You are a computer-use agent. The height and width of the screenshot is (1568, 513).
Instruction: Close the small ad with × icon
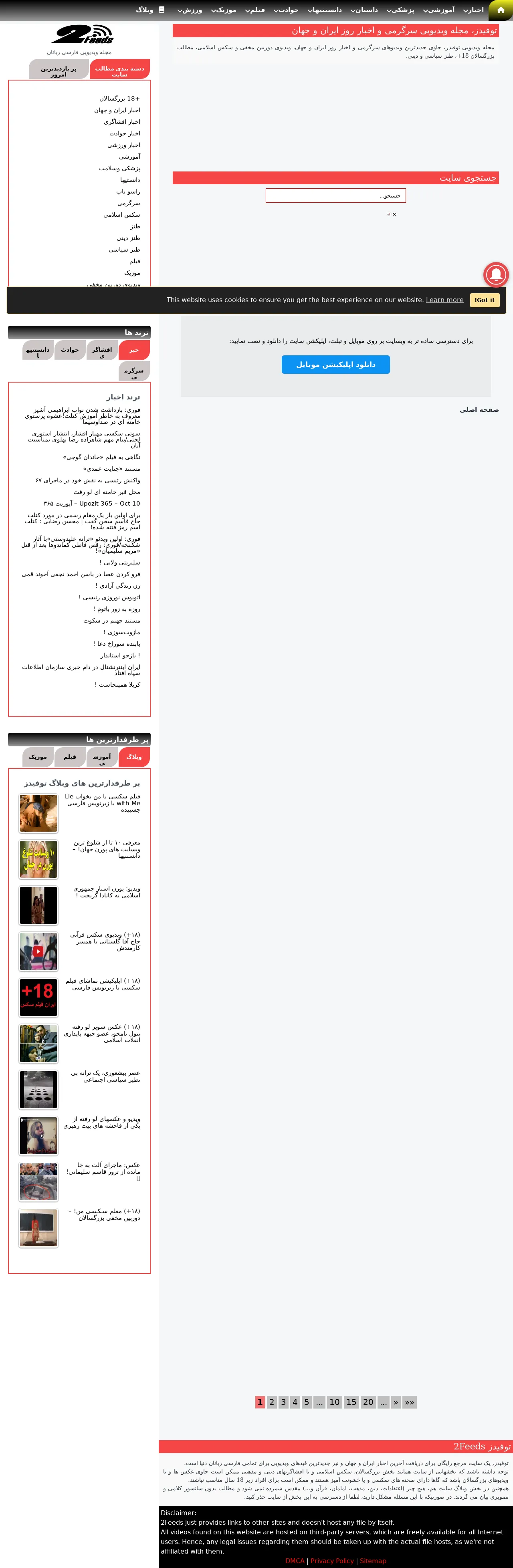(394, 214)
